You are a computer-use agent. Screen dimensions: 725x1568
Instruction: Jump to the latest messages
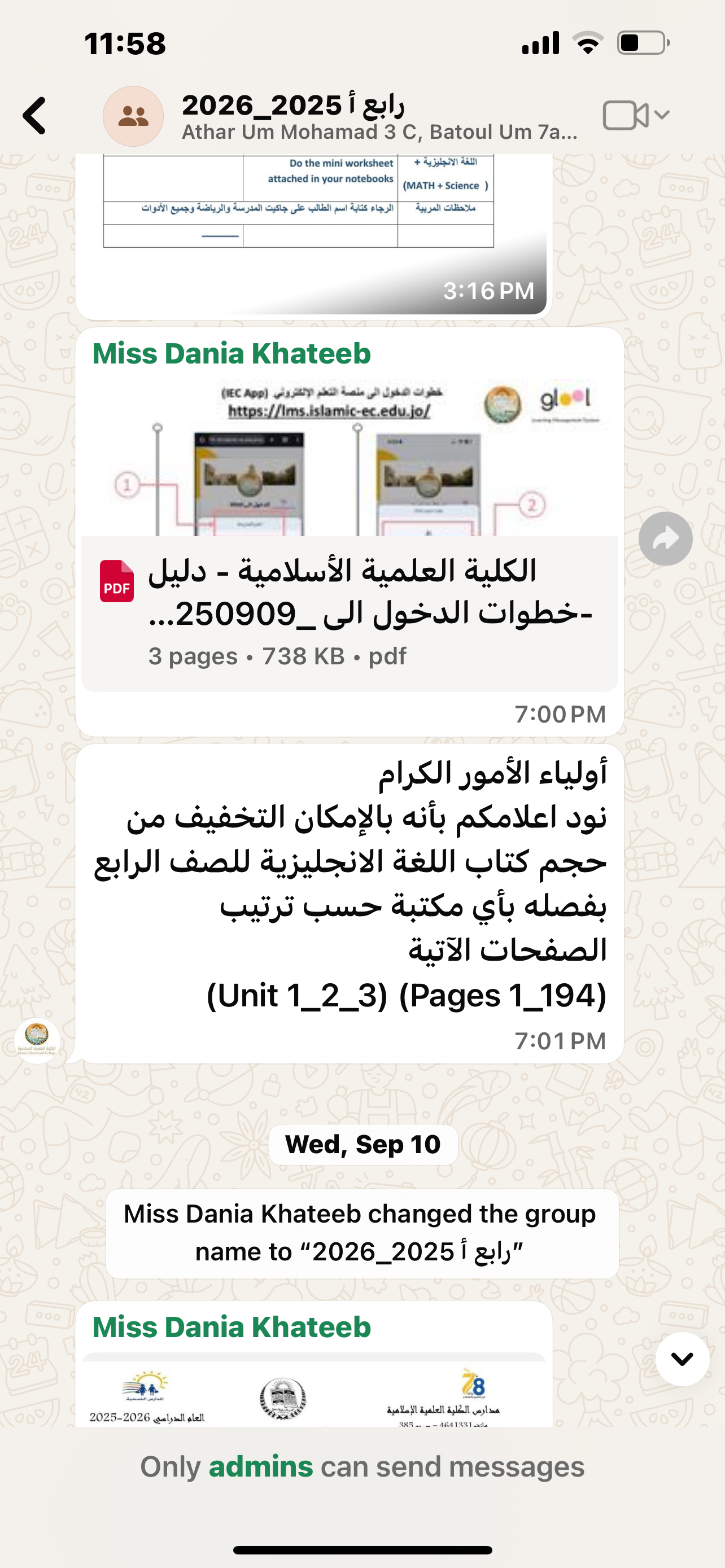coord(682,1359)
